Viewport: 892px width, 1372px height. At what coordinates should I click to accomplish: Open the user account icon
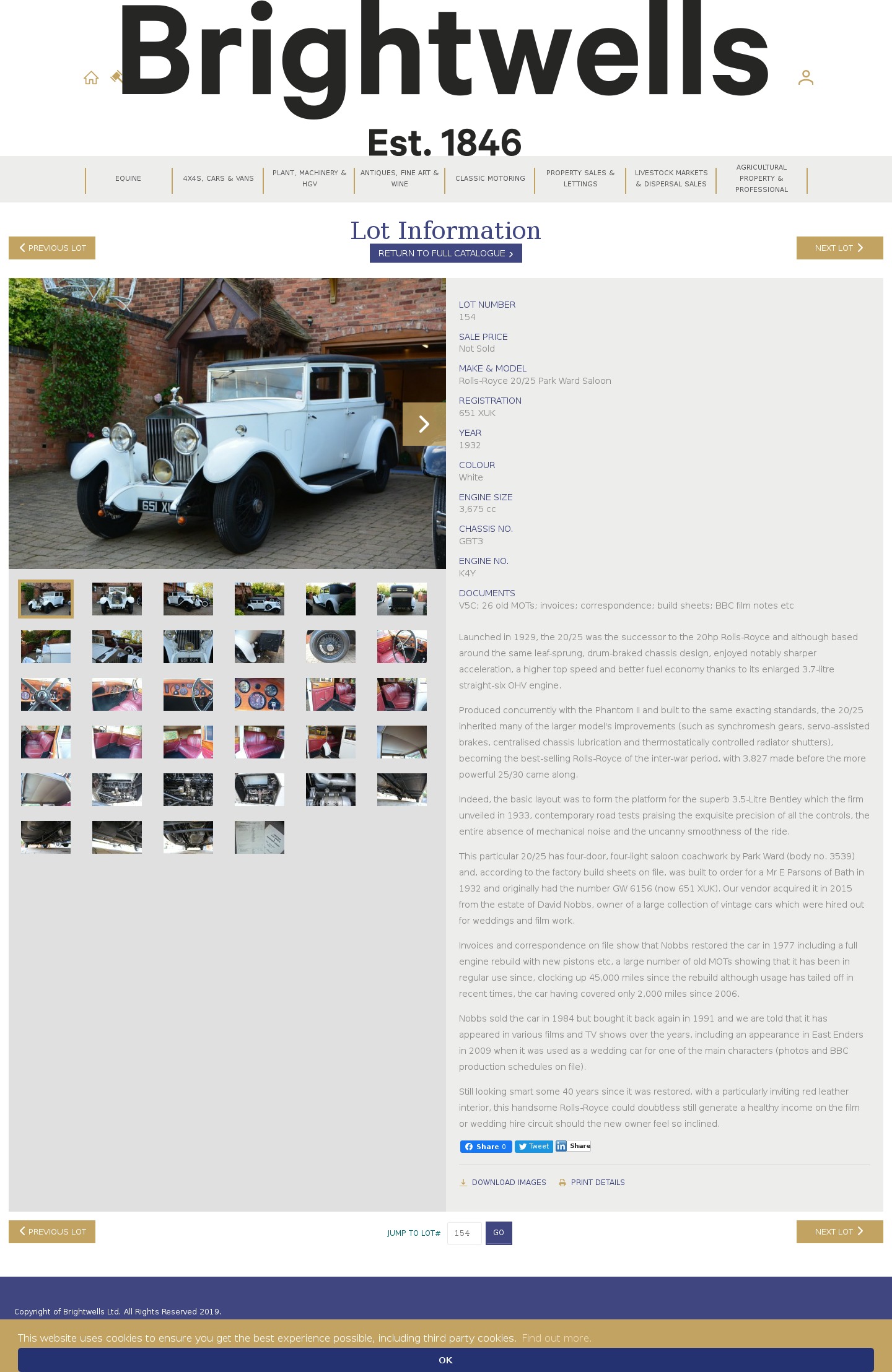(x=805, y=77)
